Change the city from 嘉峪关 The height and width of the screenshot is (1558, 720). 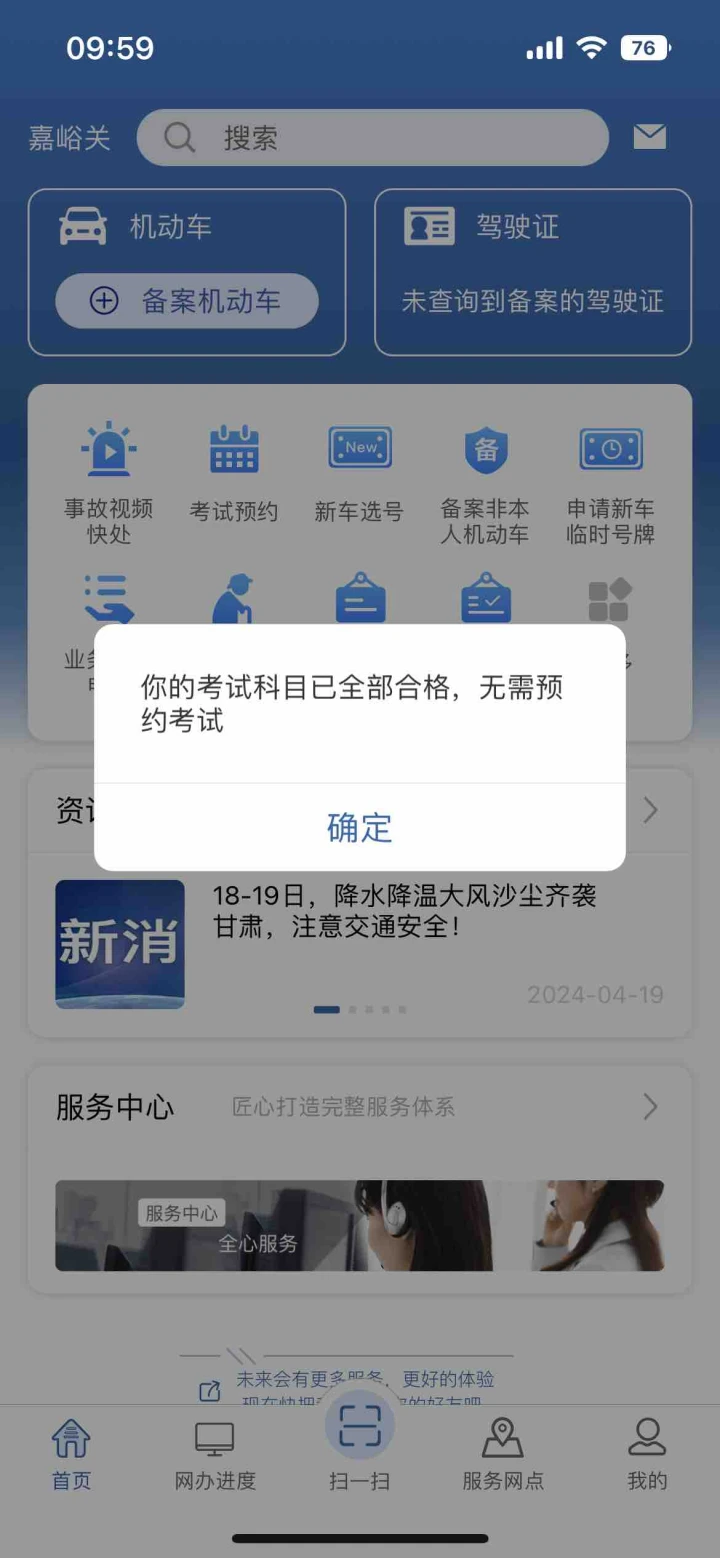click(x=69, y=138)
